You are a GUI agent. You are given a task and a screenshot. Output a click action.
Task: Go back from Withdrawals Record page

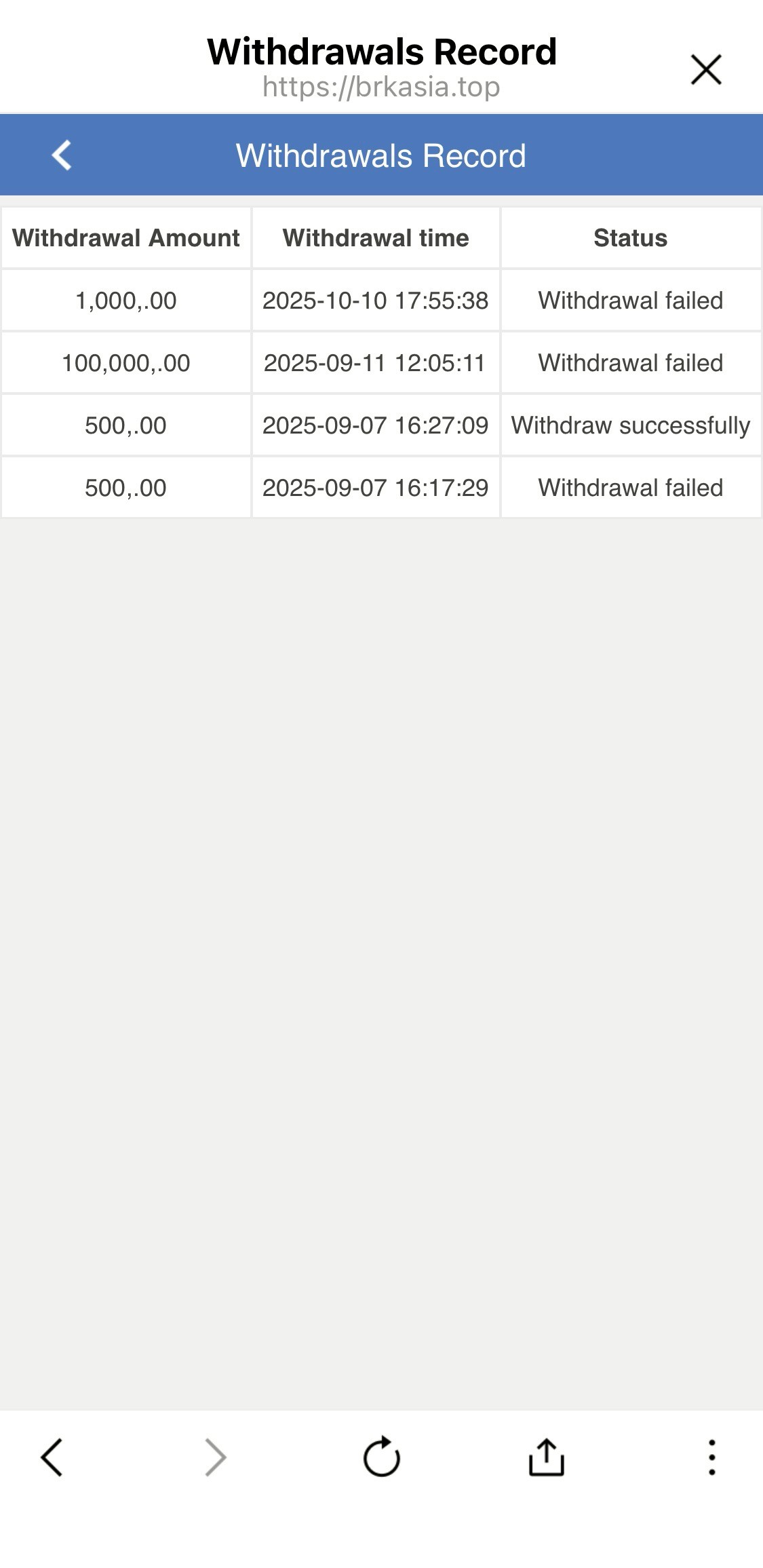click(62, 155)
